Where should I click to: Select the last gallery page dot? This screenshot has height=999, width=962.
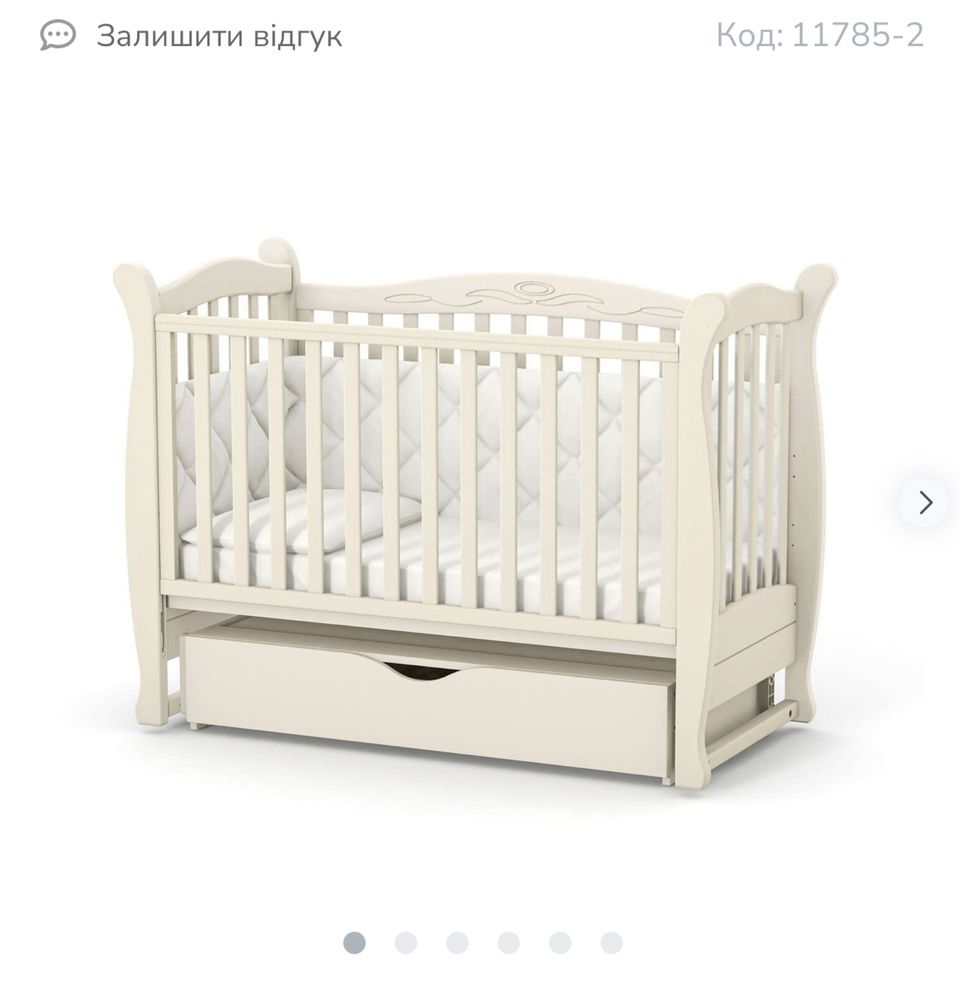pyautogui.click(x=611, y=943)
